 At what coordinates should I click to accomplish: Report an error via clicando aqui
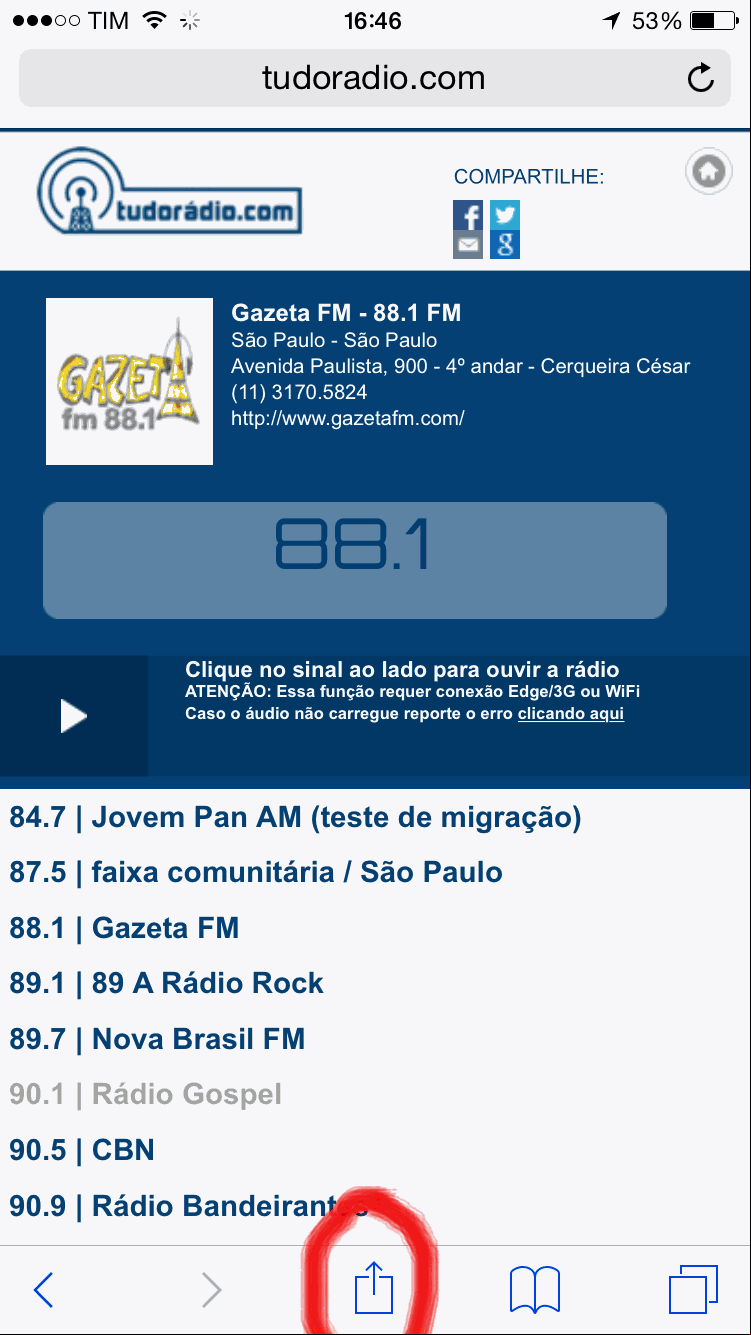[570, 714]
